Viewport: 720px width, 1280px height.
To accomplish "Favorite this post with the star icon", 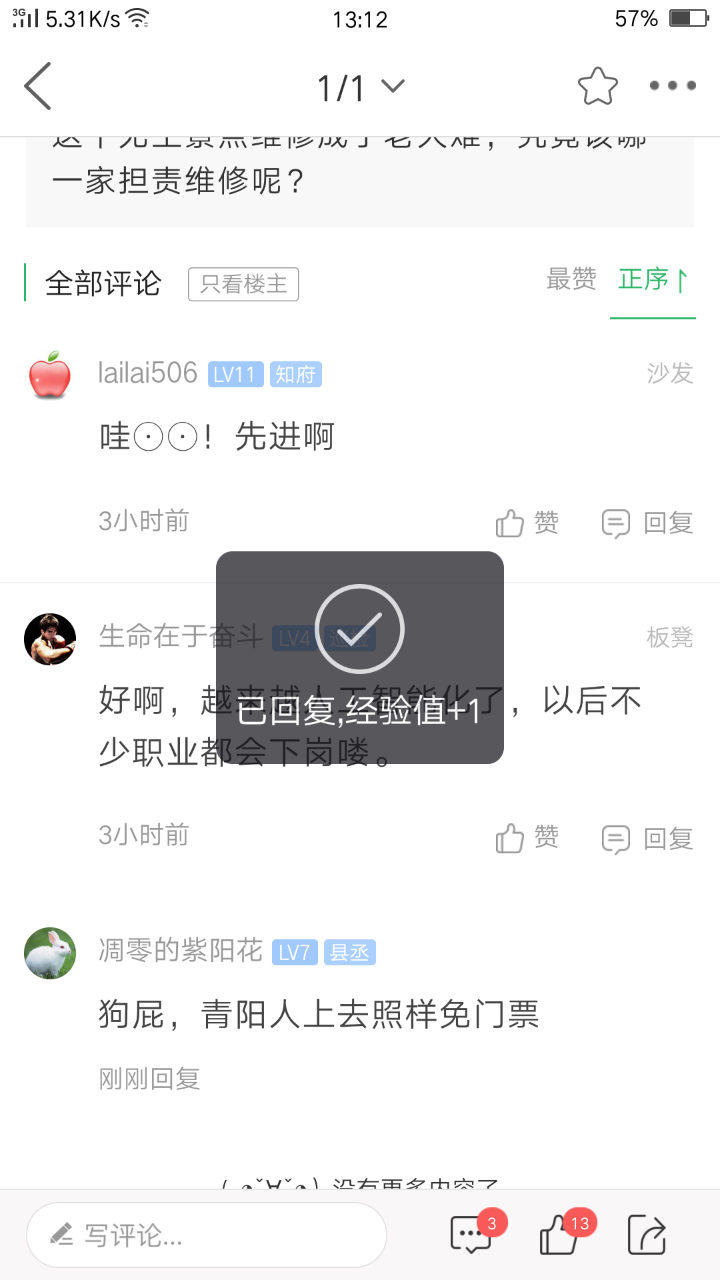I will [x=597, y=87].
